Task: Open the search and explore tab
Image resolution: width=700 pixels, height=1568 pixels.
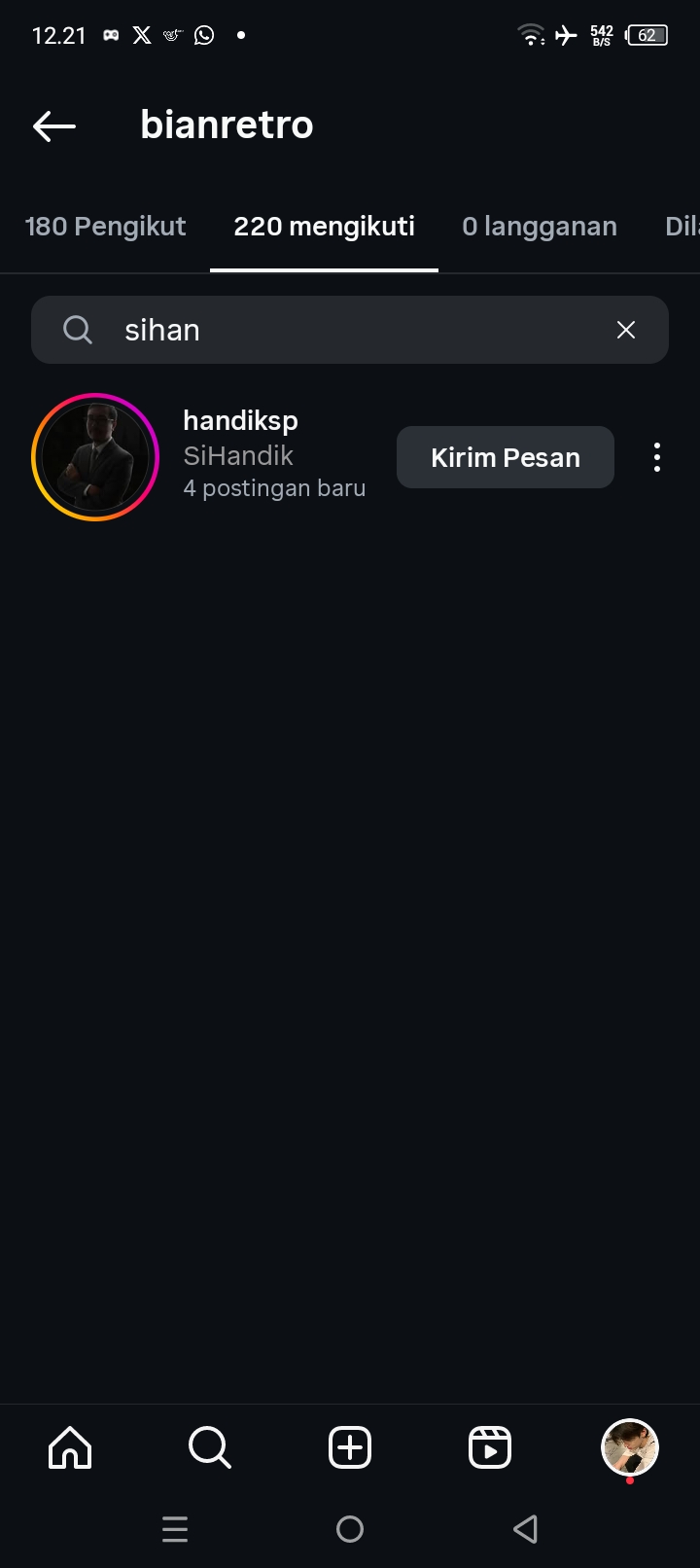Action: (210, 1447)
